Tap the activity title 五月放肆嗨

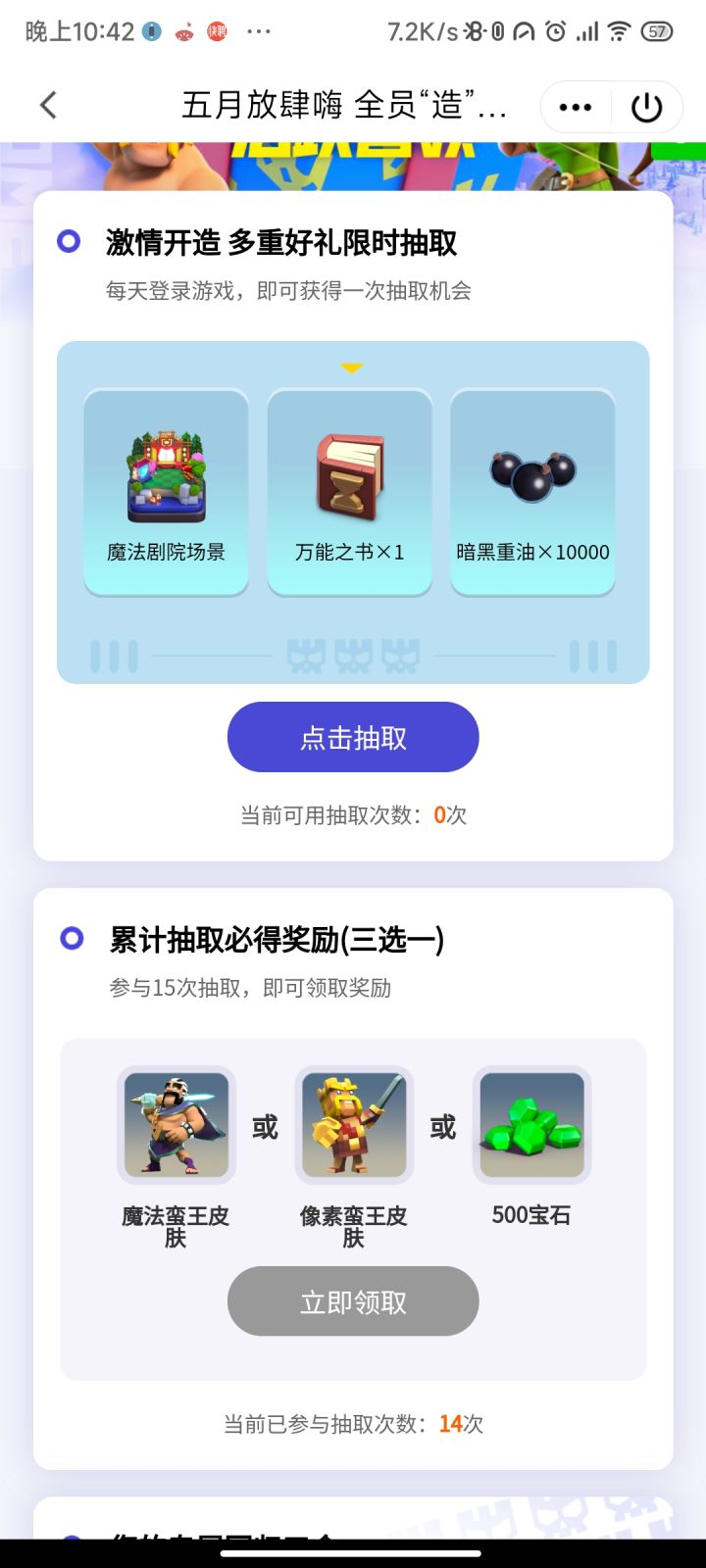pyautogui.click(x=348, y=106)
